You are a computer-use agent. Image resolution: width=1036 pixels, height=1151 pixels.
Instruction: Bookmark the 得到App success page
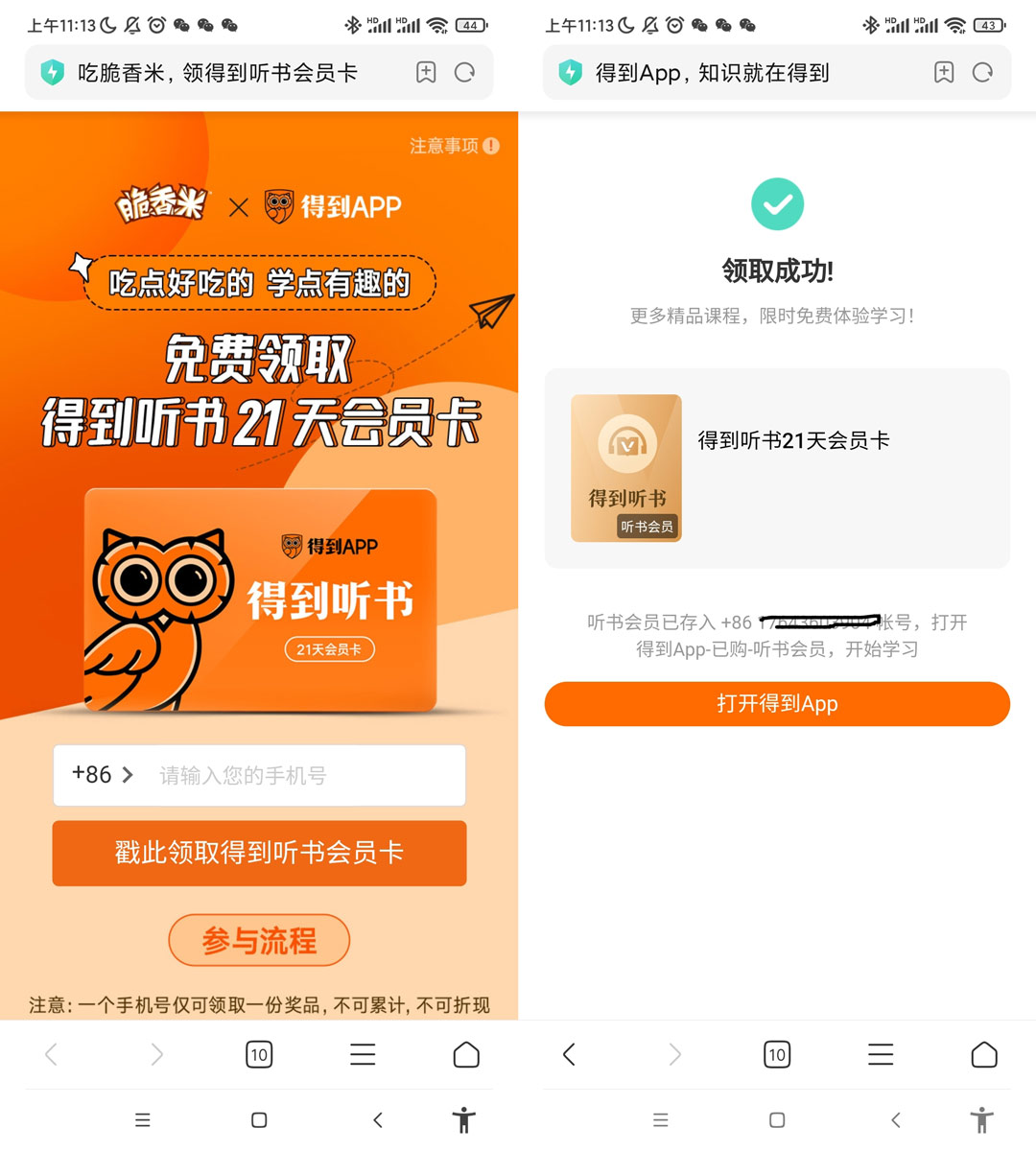tap(944, 72)
